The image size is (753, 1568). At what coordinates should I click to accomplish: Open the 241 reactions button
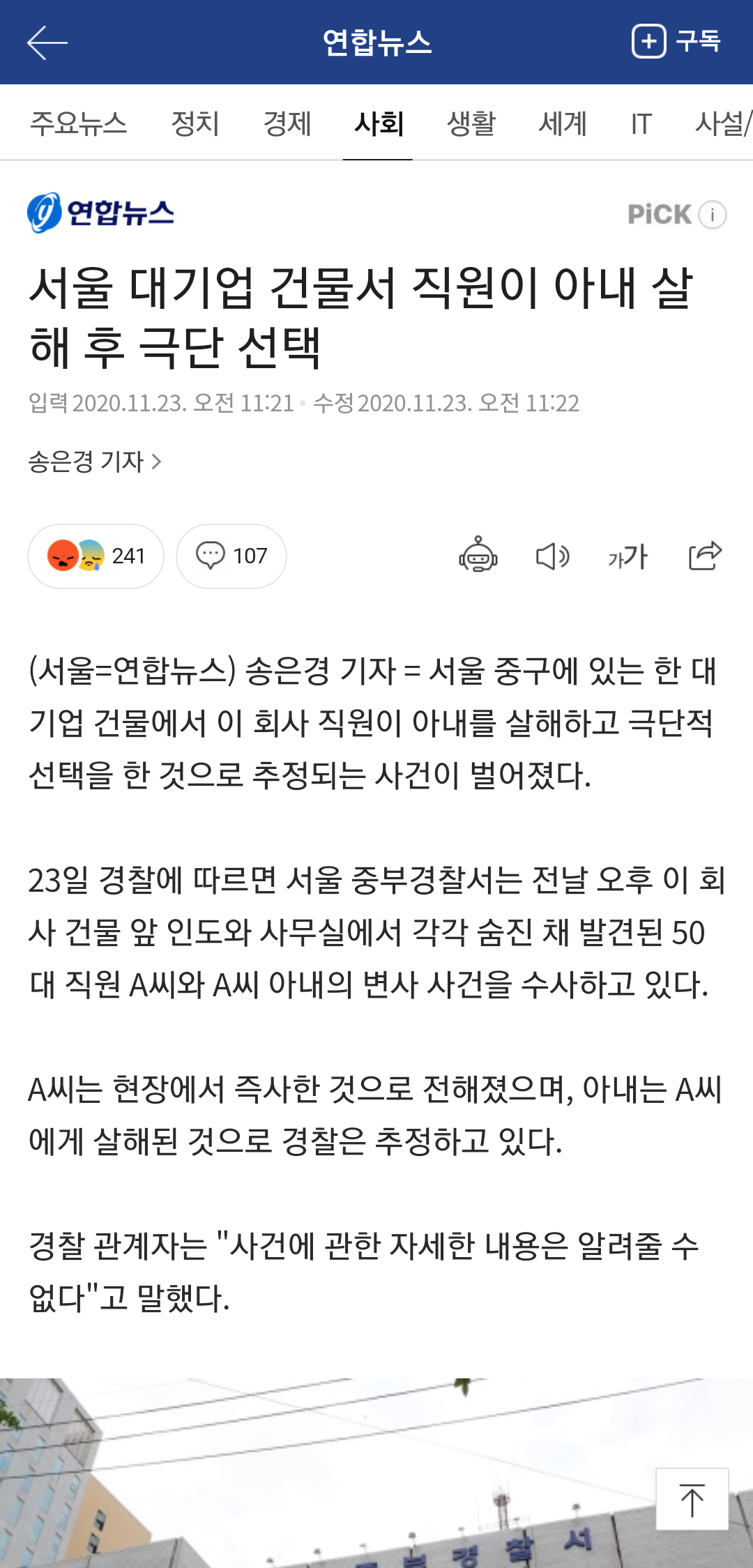[96, 556]
